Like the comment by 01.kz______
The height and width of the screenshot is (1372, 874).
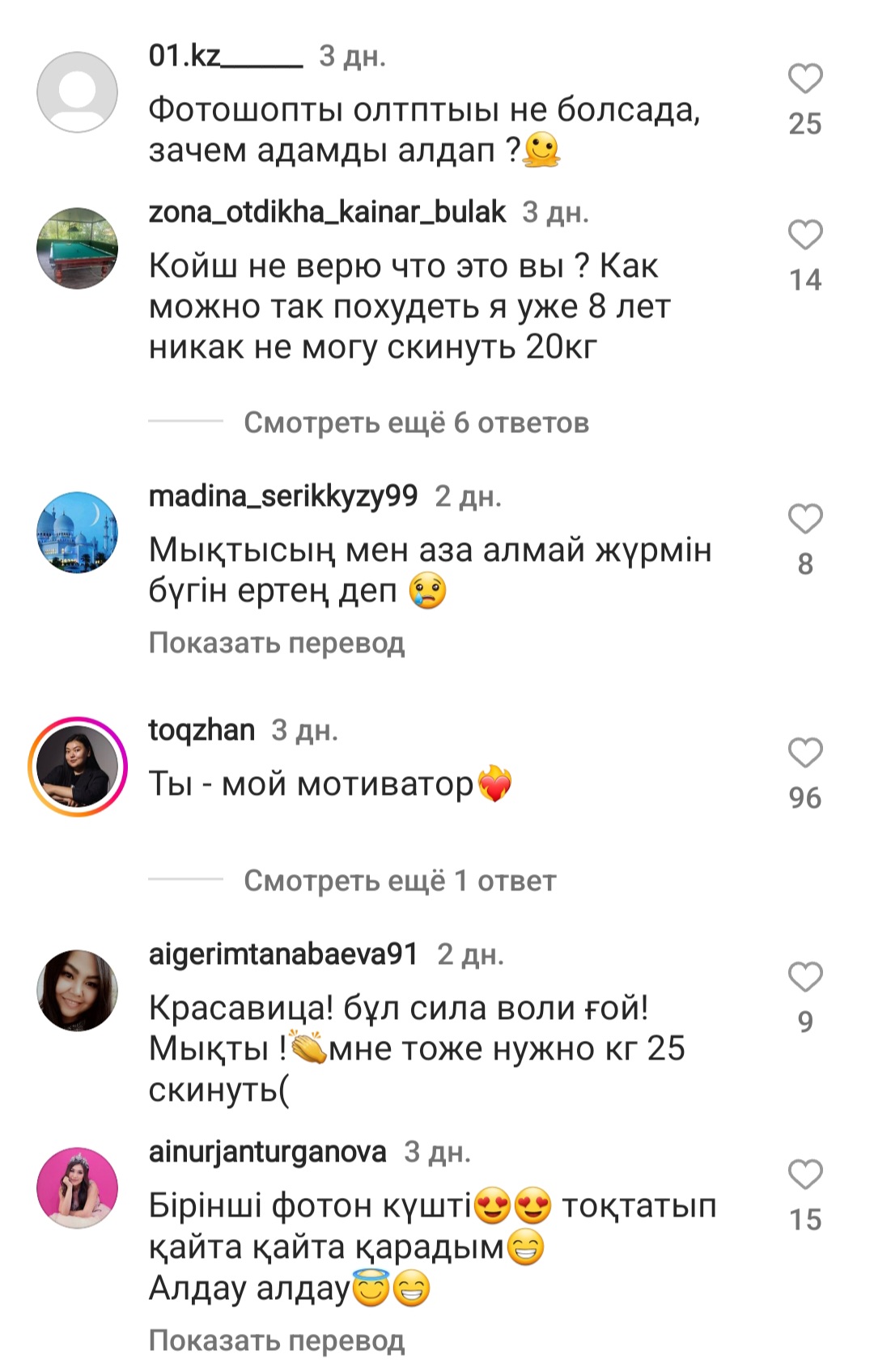click(804, 79)
